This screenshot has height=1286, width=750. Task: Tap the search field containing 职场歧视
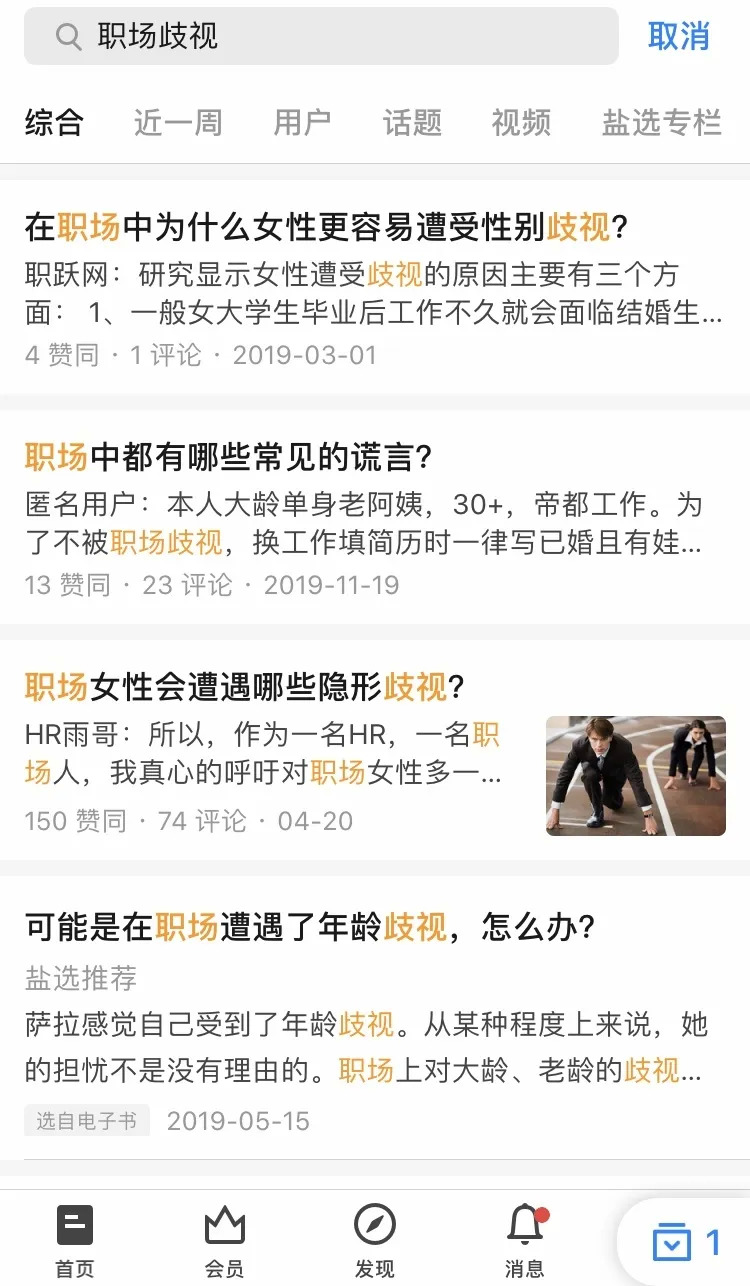coord(320,37)
